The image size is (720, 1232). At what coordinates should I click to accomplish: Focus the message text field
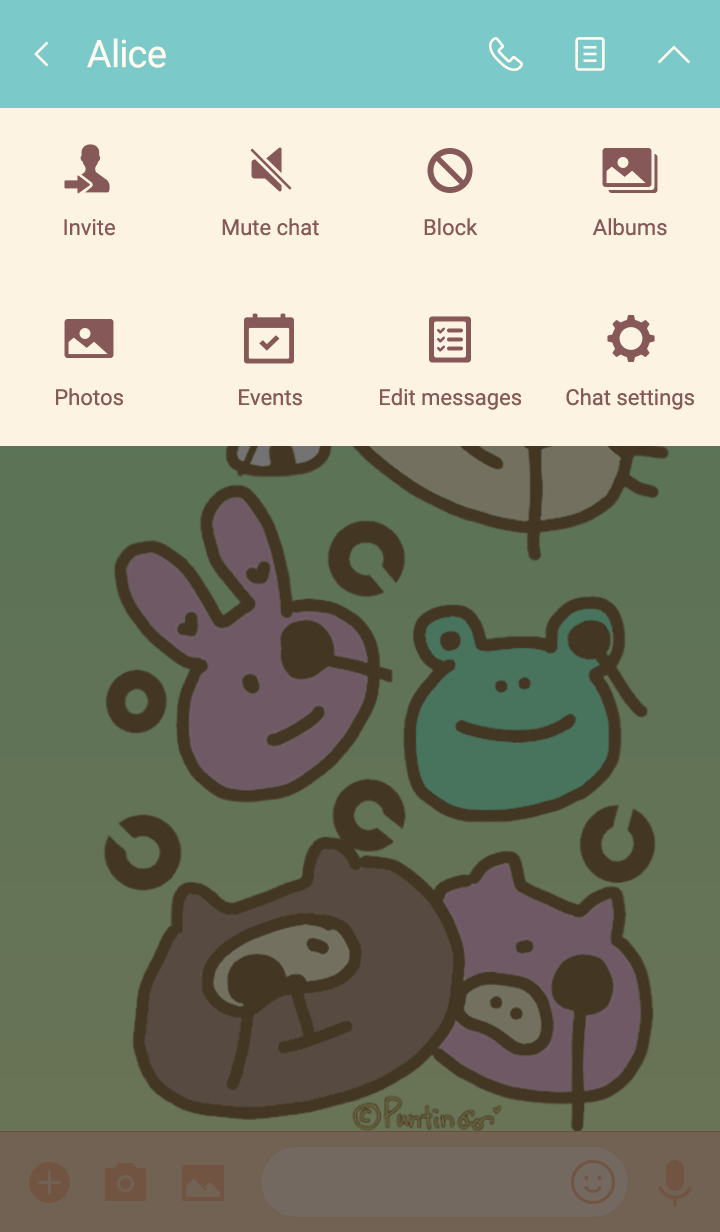coord(410,1183)
